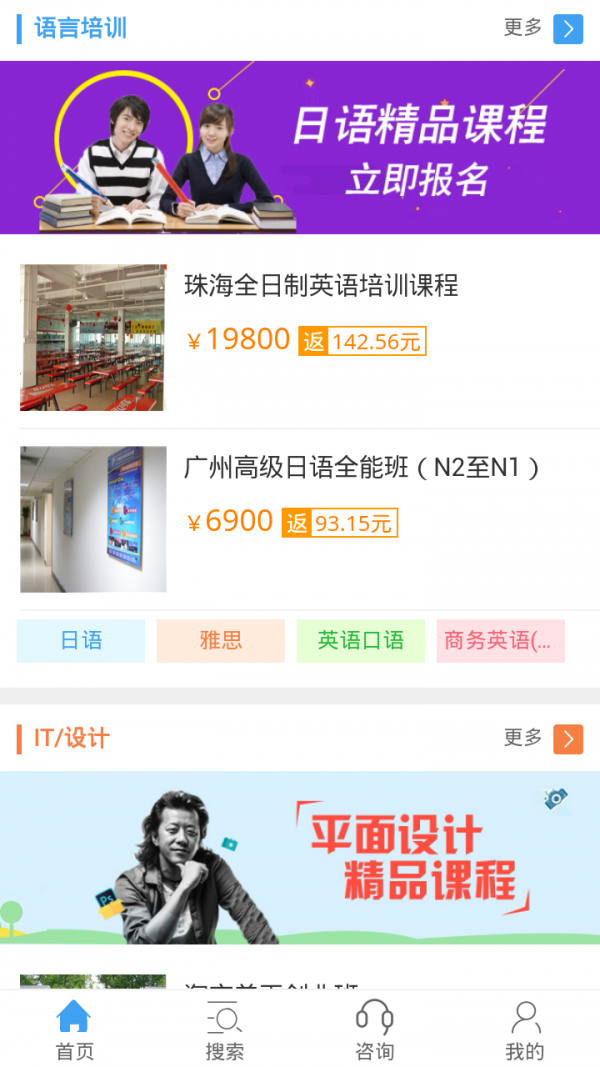Open the 日语精品课程 signup banner
The image size is (600, 1067).
pos(300,148)
